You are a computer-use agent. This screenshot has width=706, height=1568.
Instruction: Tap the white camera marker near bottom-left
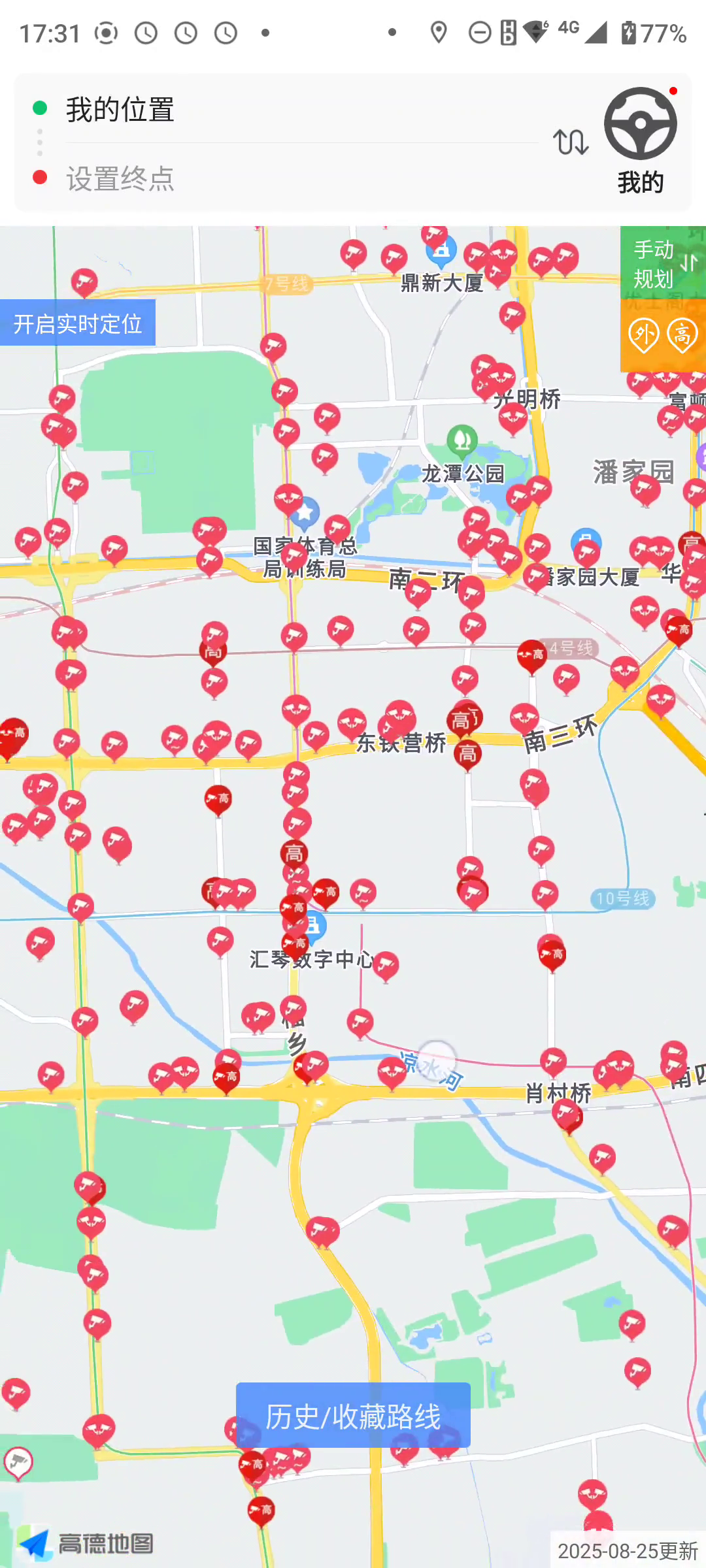(x=18, y=1462)
